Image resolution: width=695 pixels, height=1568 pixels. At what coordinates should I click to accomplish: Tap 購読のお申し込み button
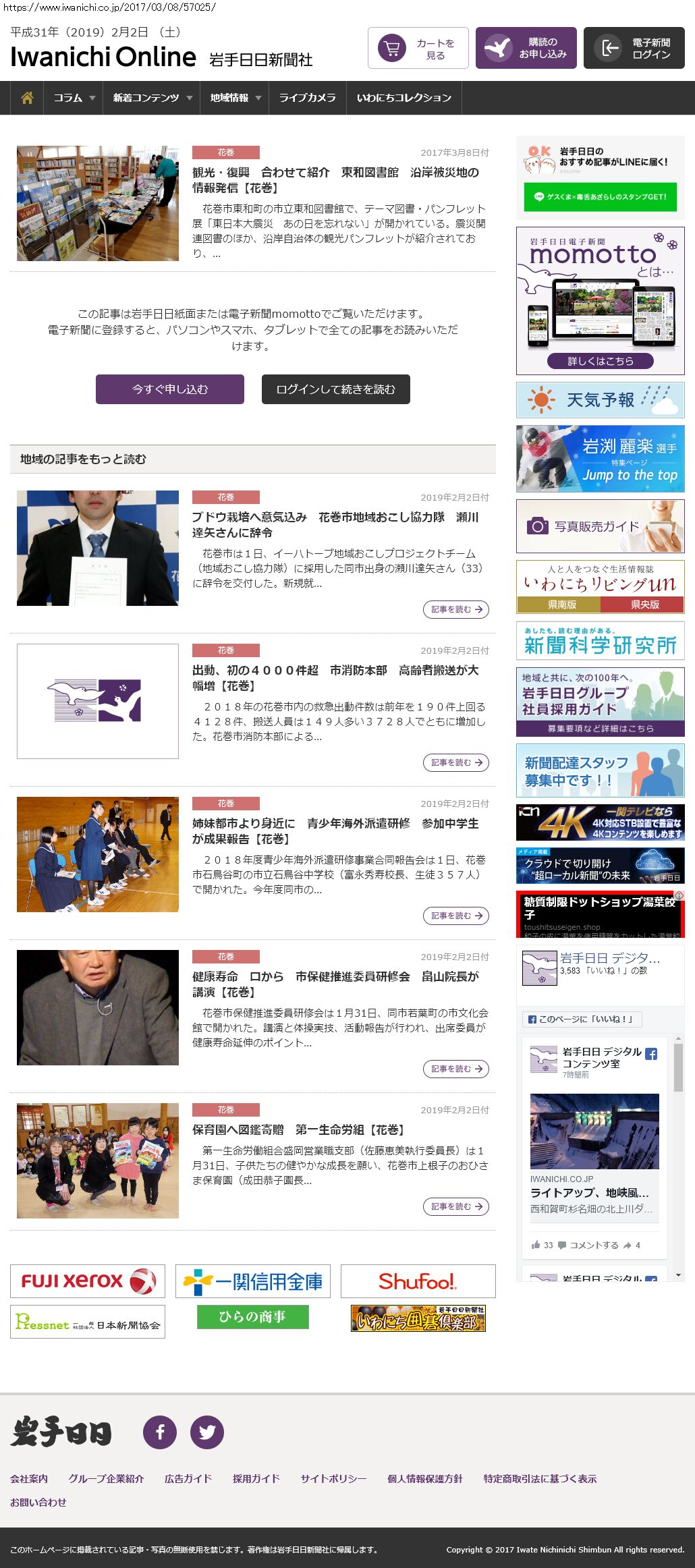tap(526, 48)
